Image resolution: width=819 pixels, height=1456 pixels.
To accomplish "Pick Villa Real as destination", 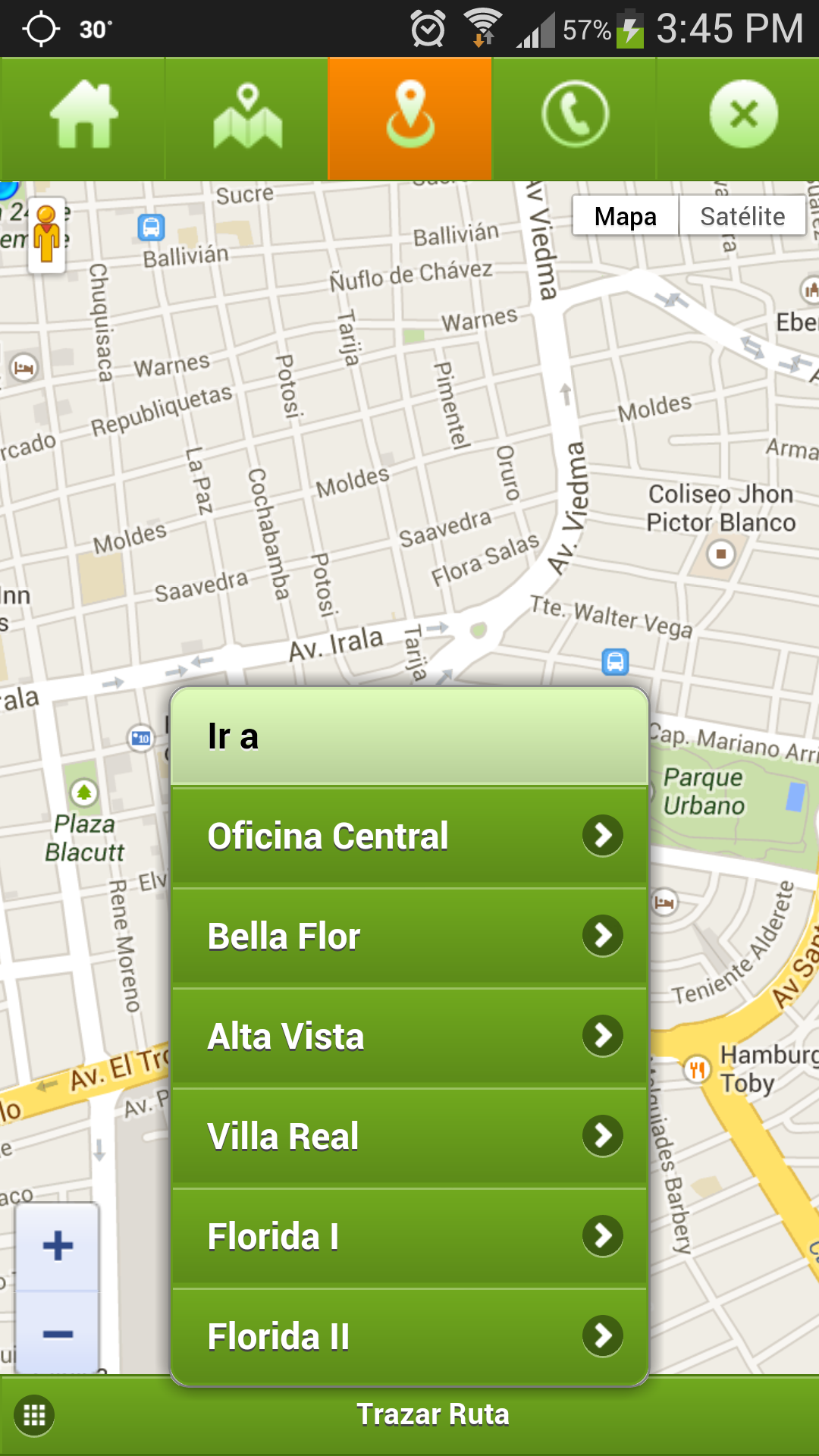I will coord(409,1137).
